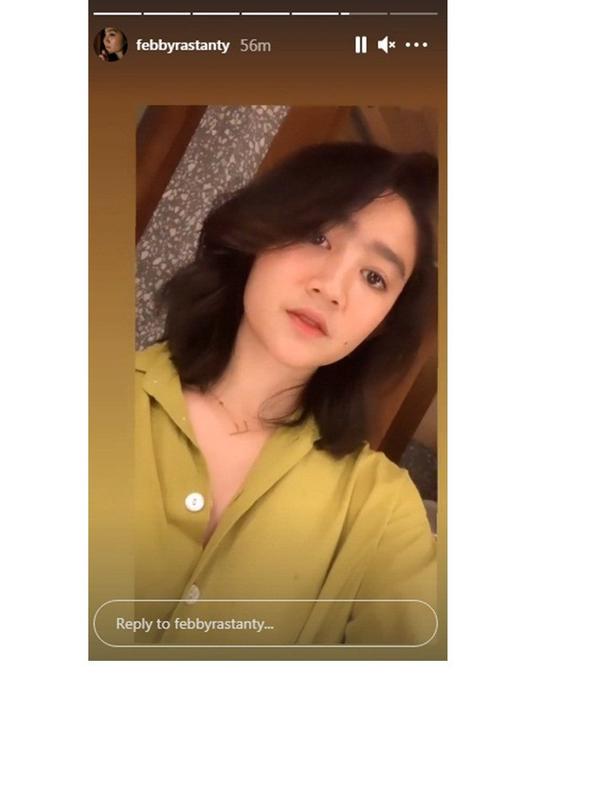Pause the story playback

coord(360,45)
